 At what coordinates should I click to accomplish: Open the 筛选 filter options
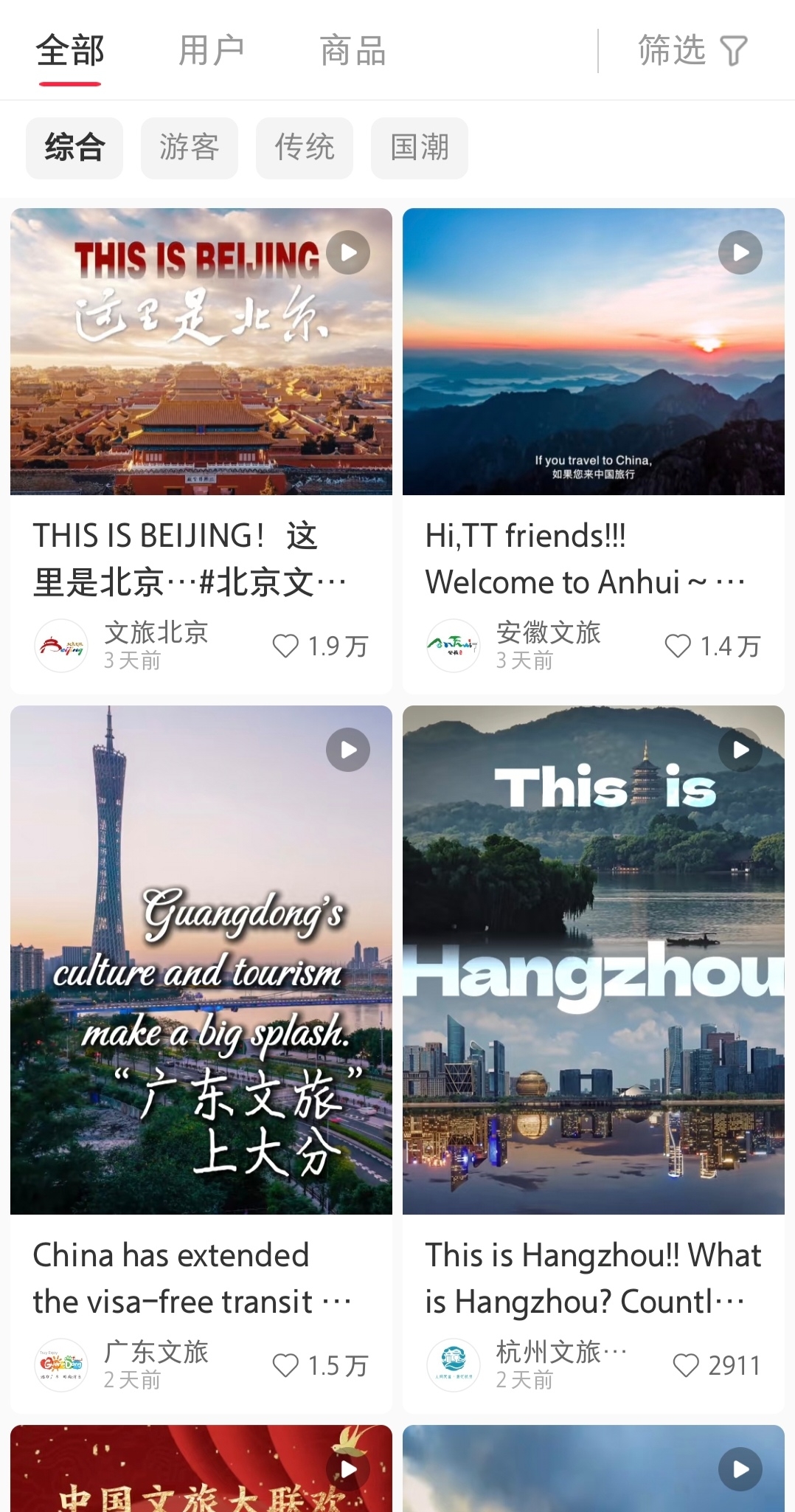(692, 51)
